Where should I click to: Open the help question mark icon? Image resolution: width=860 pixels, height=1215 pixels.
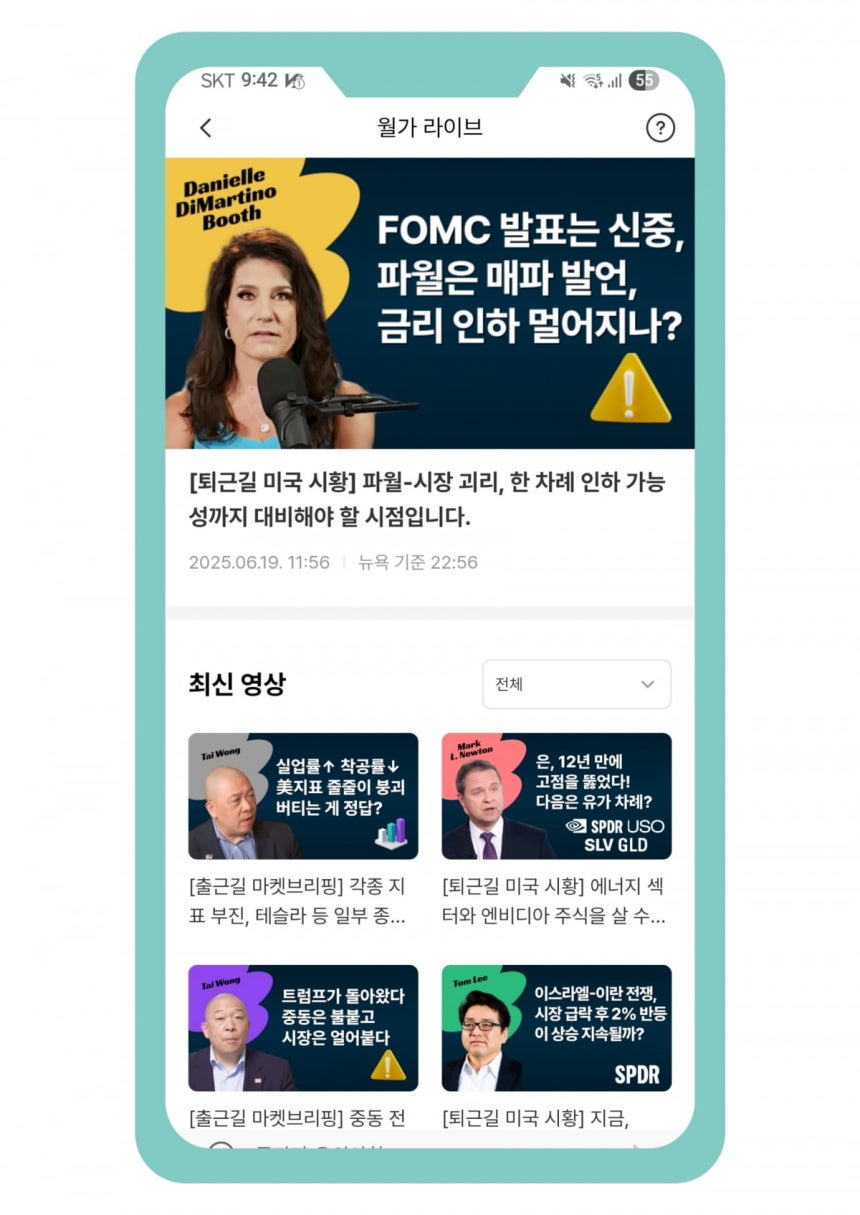660,128
